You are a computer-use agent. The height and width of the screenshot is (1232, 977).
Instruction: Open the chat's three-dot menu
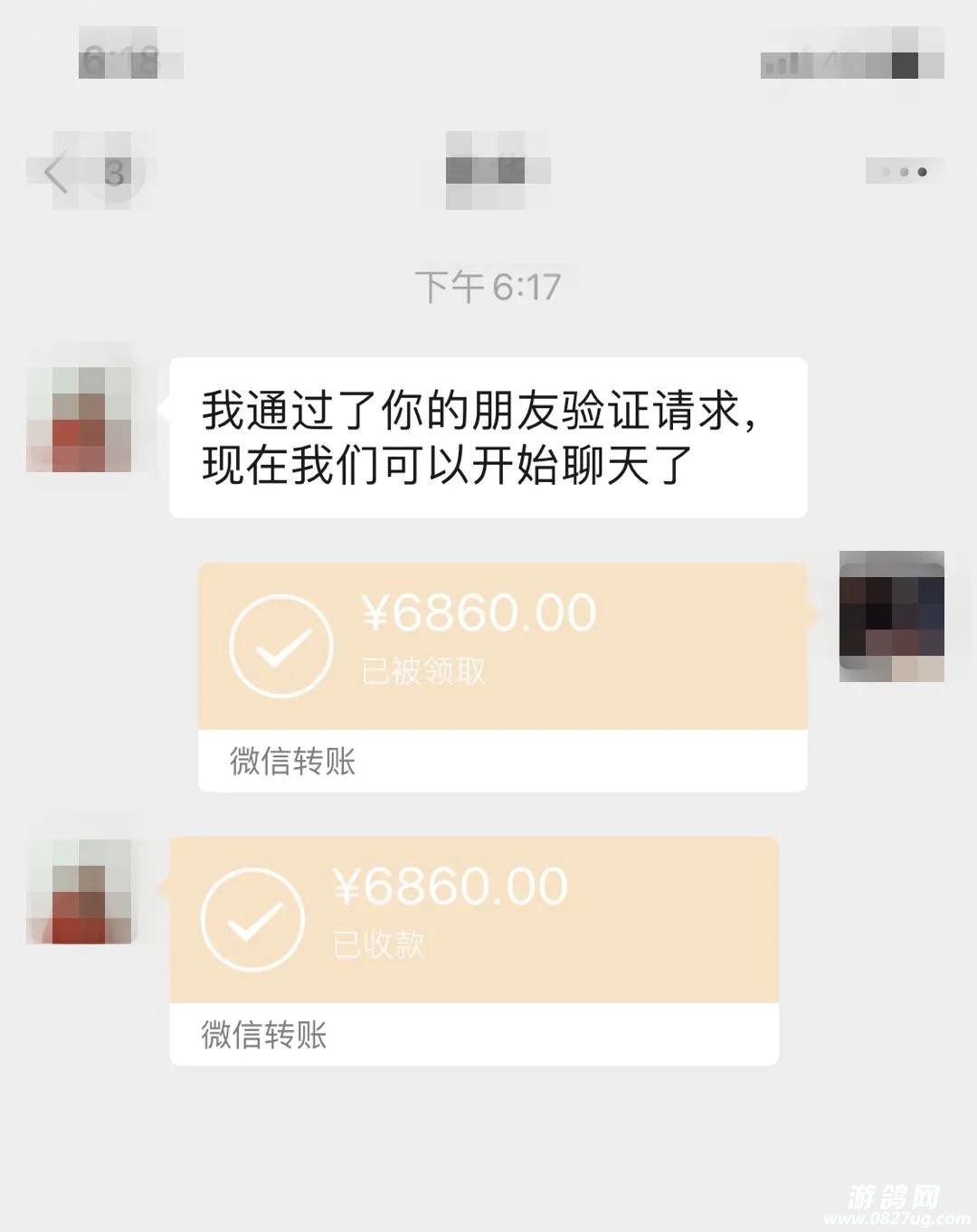pyautogui.click(x=902, y=171)
